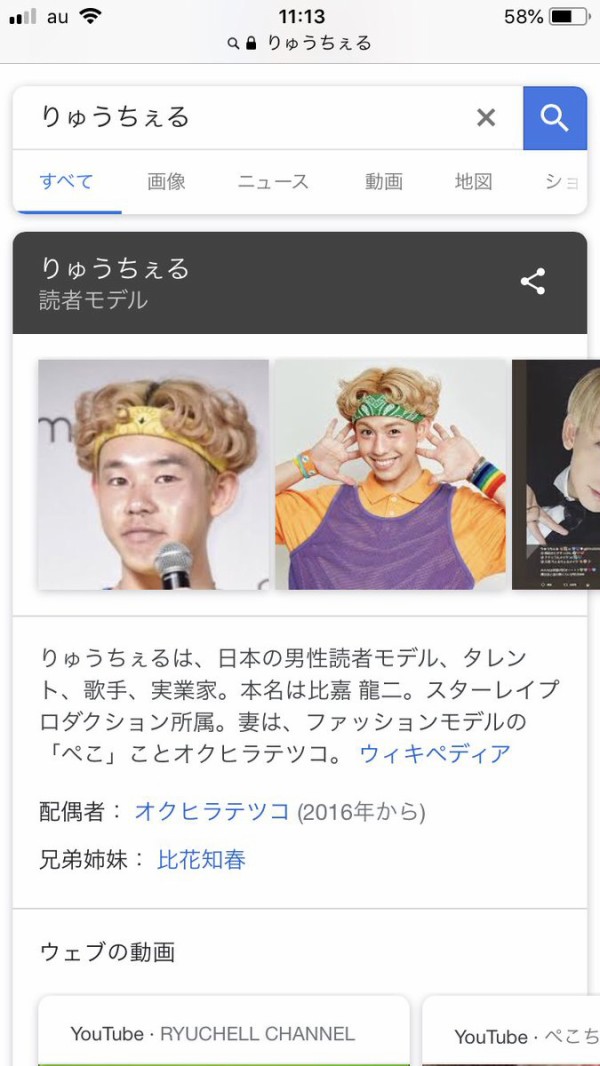Tap the browser address bar showing りゅうちぇる
The image size is (600, 1066).
pos(300,43)
